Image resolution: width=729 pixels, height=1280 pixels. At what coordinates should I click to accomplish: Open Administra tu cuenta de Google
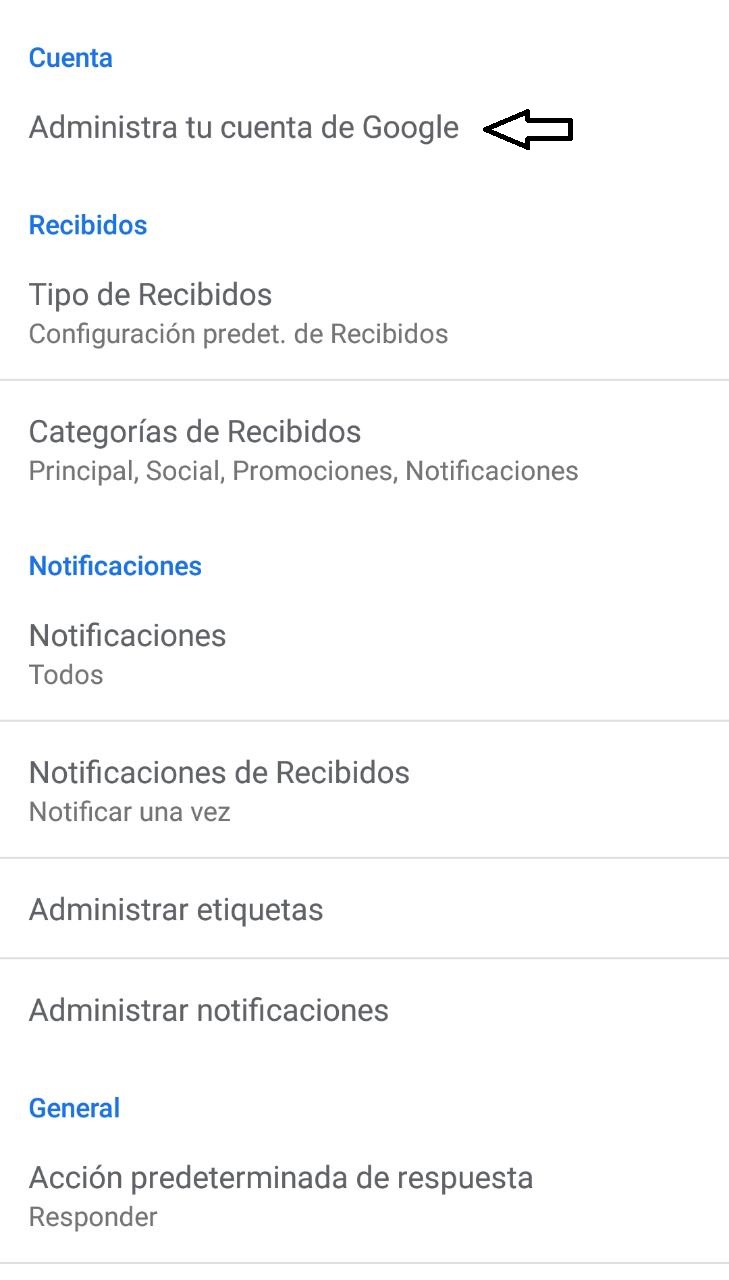click(244, 128)
